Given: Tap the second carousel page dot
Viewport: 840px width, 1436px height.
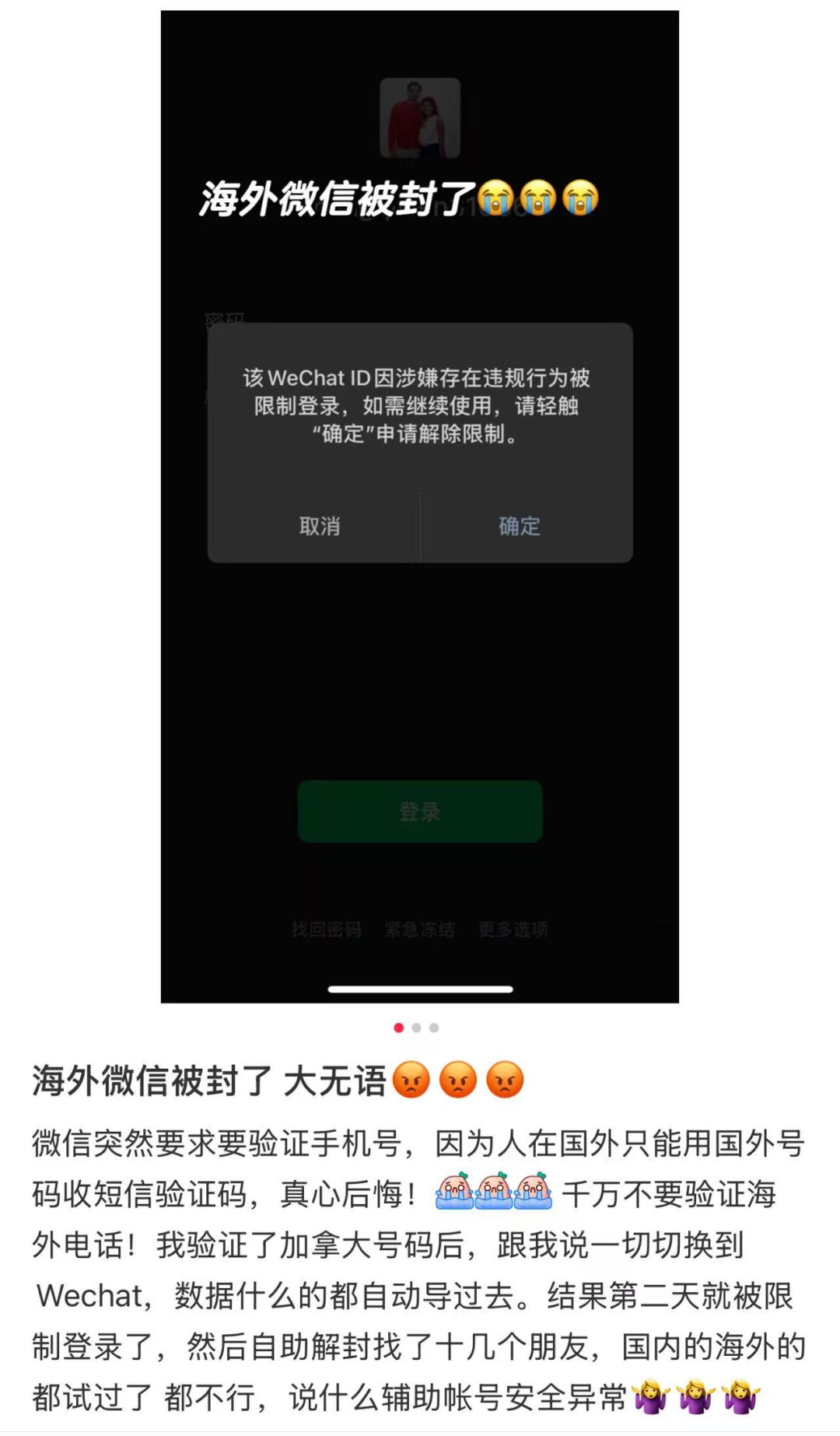Looking at the screenshot, I should pyautogui.click(x=417, y=1028).
